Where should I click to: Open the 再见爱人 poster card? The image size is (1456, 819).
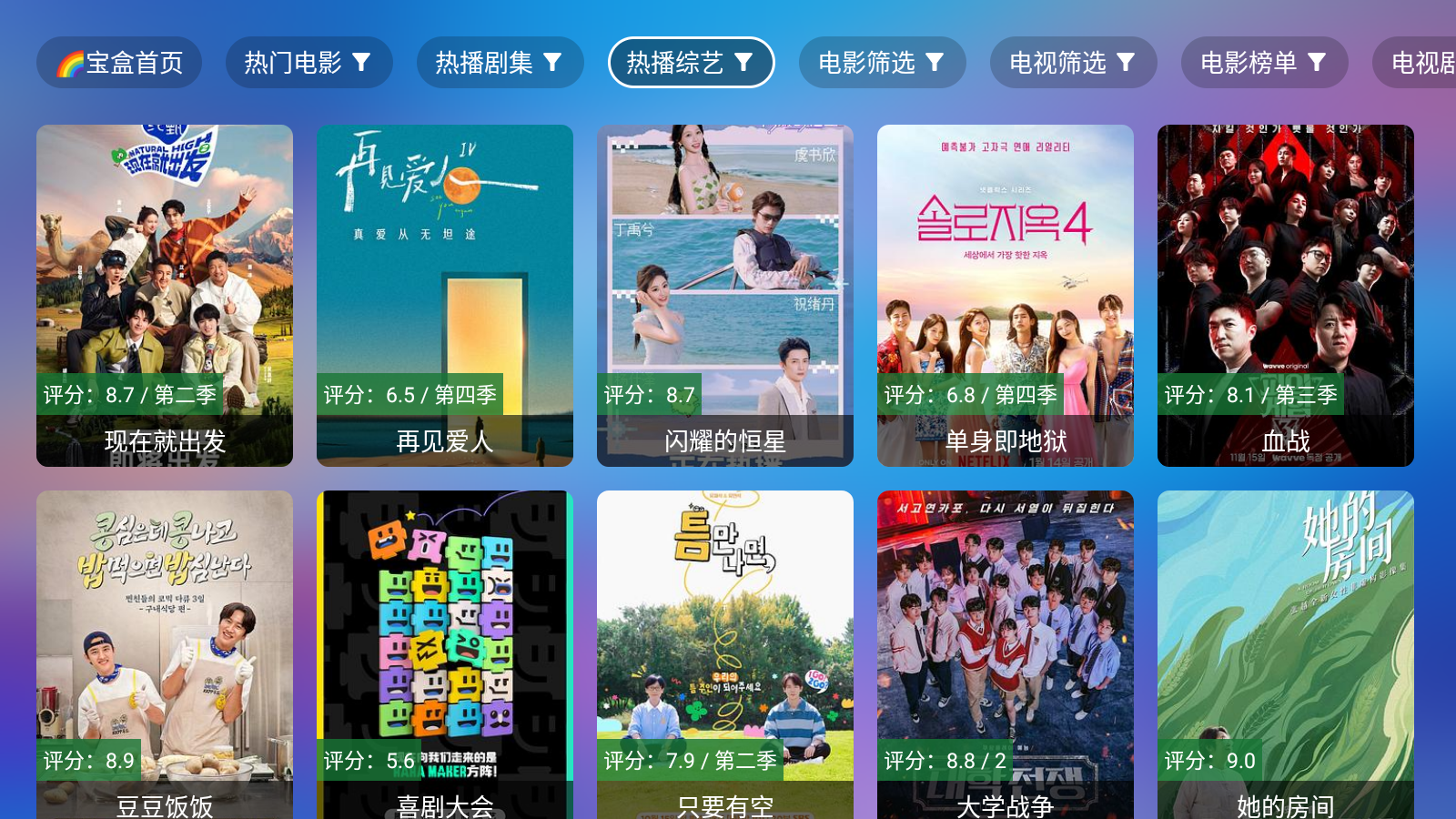(445, 296)
